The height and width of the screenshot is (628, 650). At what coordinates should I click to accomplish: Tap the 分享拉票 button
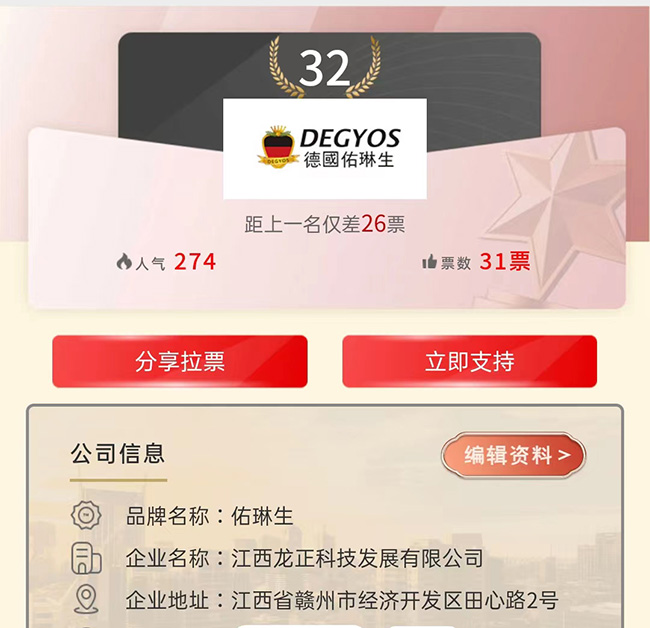(x=180, y=362)
